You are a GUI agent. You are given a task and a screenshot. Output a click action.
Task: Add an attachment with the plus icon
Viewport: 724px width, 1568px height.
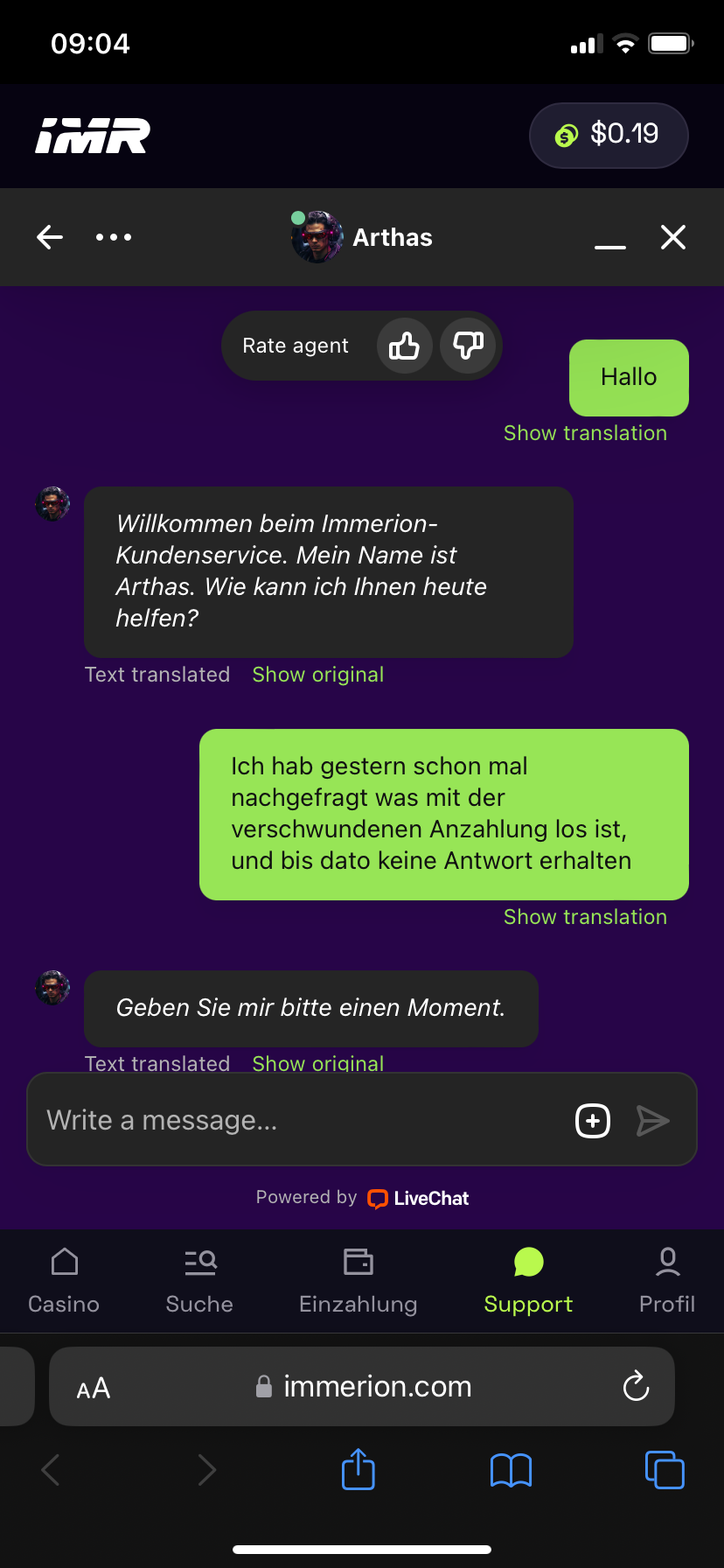click(x=593, y=1121)
